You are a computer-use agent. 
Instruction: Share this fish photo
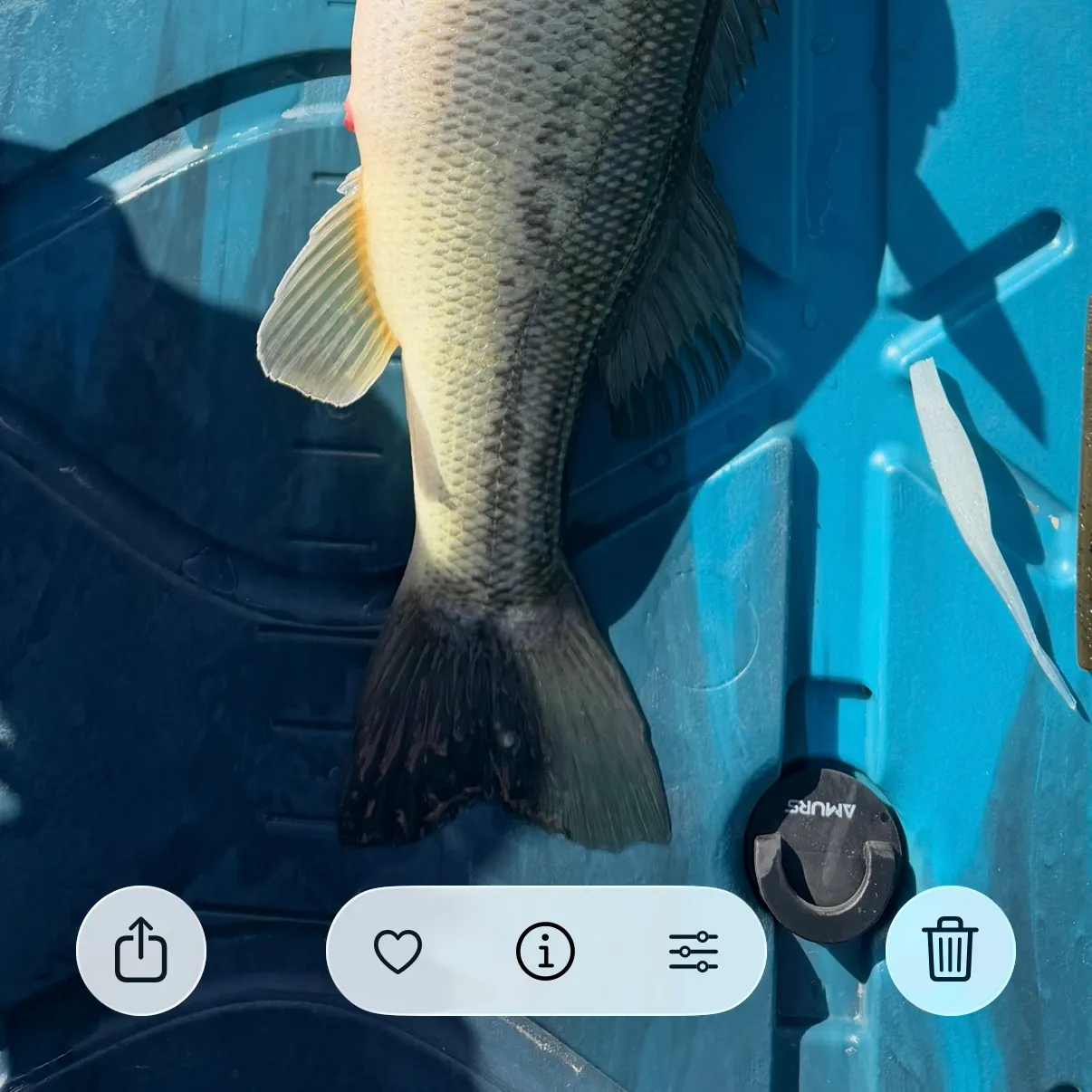coord(141,950)
